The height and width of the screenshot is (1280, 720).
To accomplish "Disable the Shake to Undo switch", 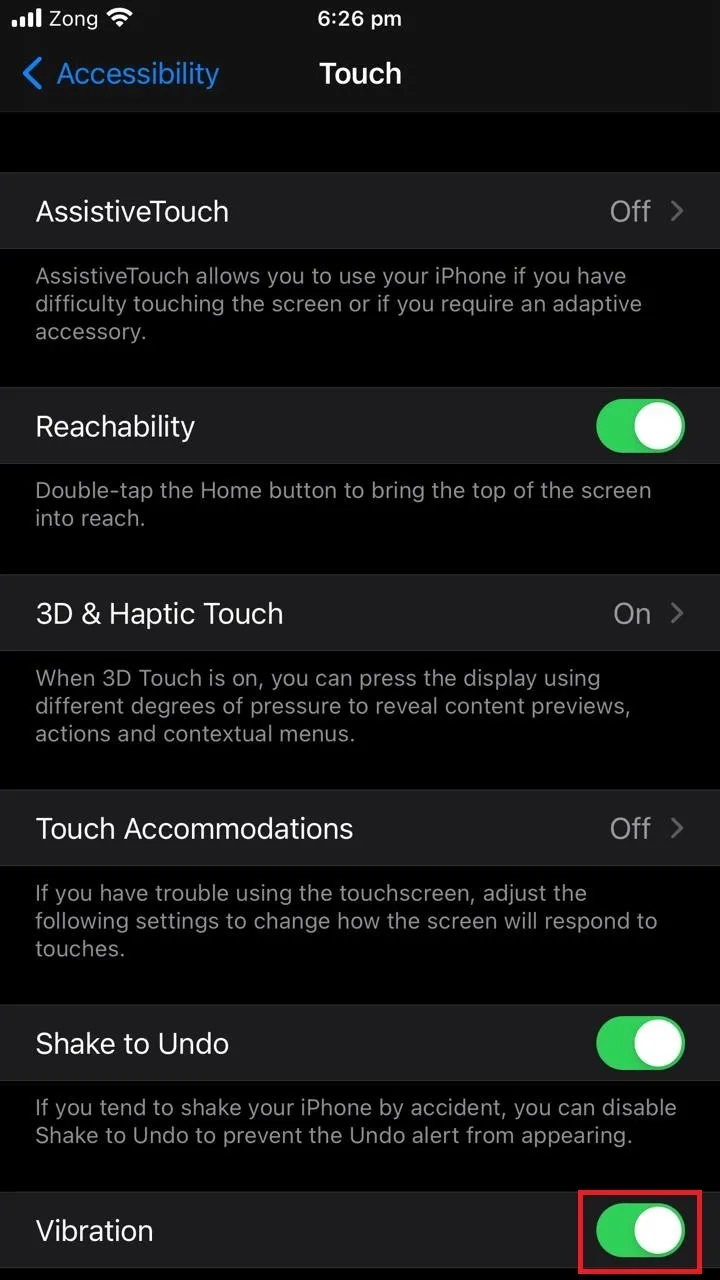I will [x=640, y=1043].
